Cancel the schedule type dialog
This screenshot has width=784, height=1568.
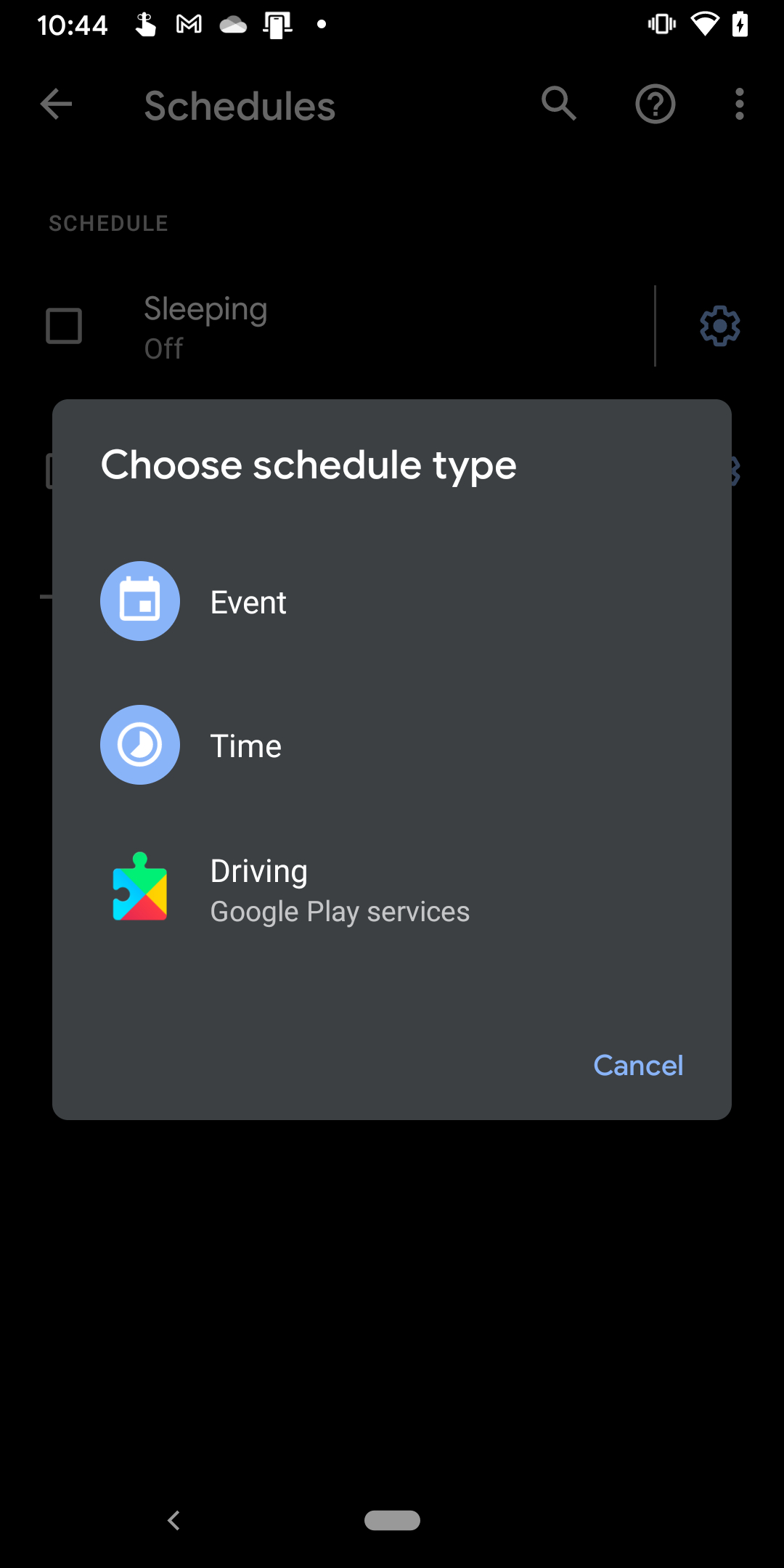coord(638,1065)
